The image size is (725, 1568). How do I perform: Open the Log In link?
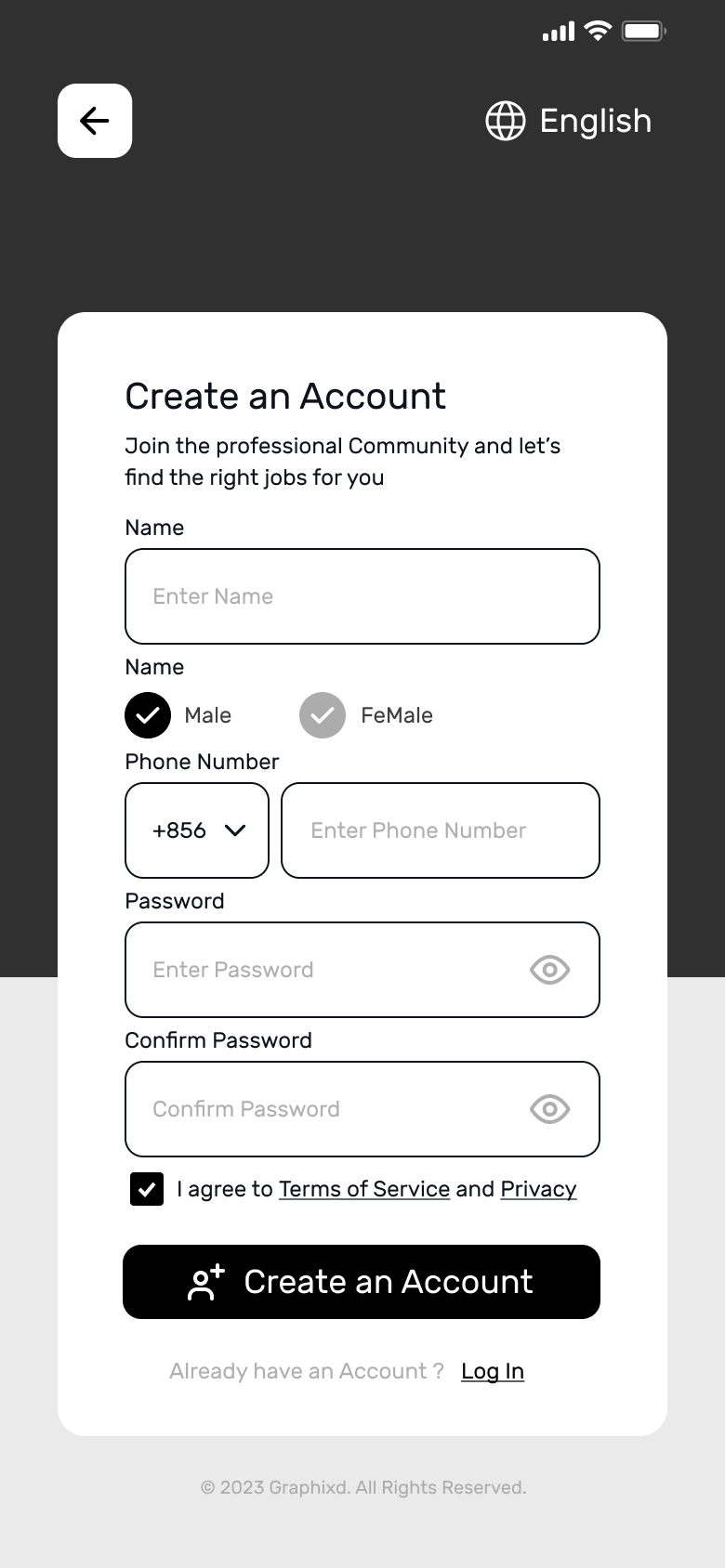492,1370
